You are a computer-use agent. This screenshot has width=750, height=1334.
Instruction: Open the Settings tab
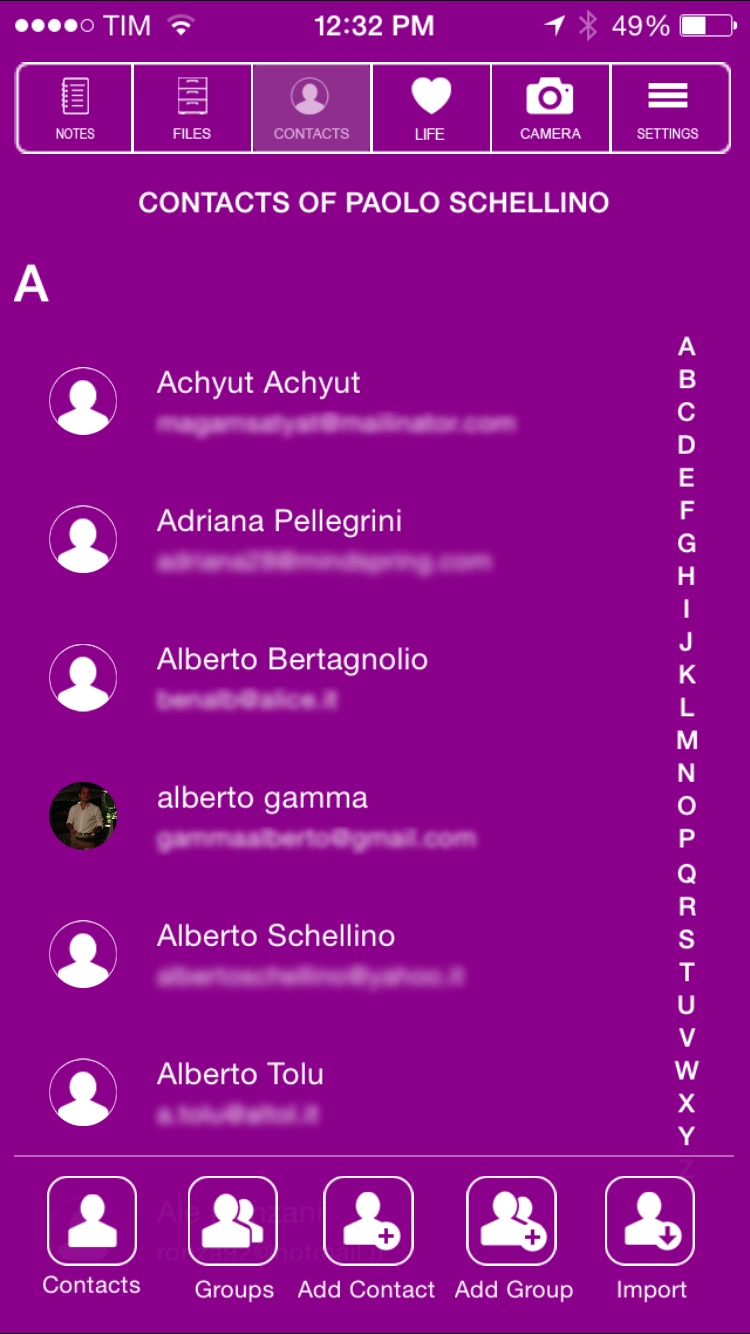(668, 108)
